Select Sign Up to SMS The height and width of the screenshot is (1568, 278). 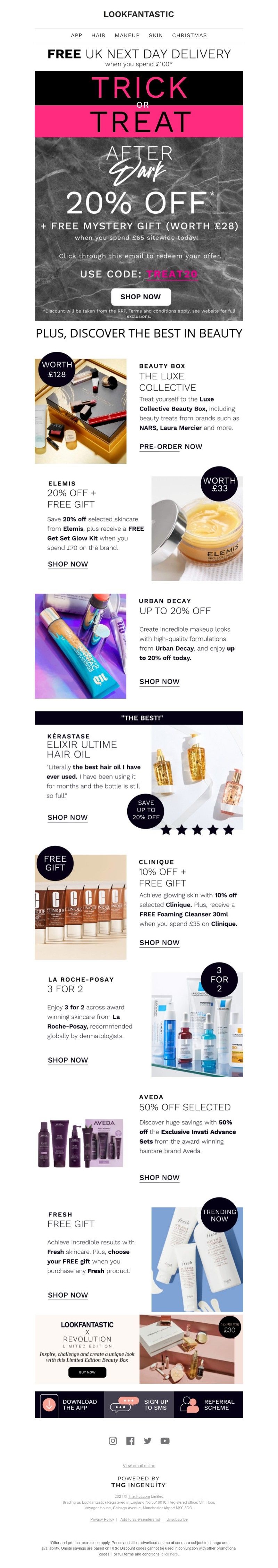click(x=139, y=1404)
